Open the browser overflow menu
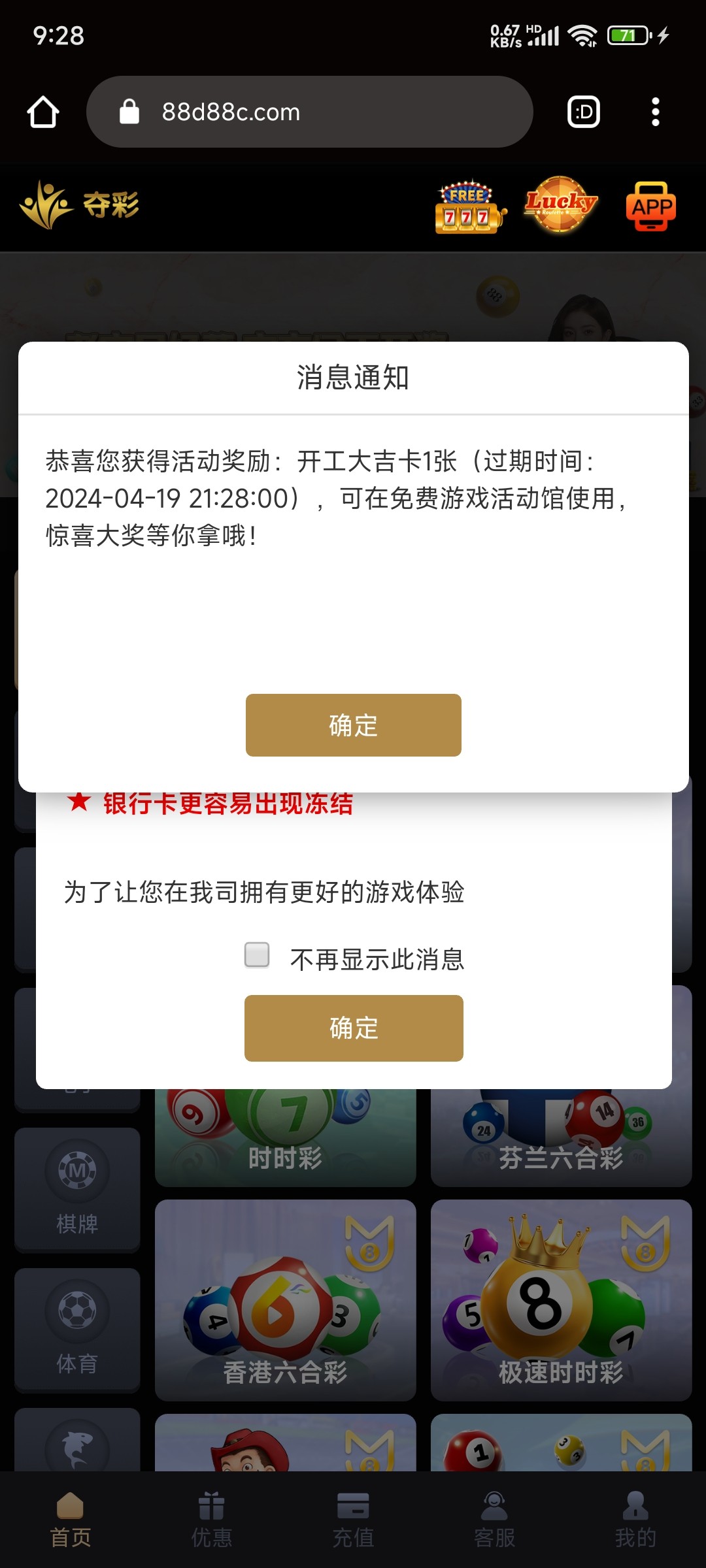The width and height of the screenshot is (706, 1568). 655,112
